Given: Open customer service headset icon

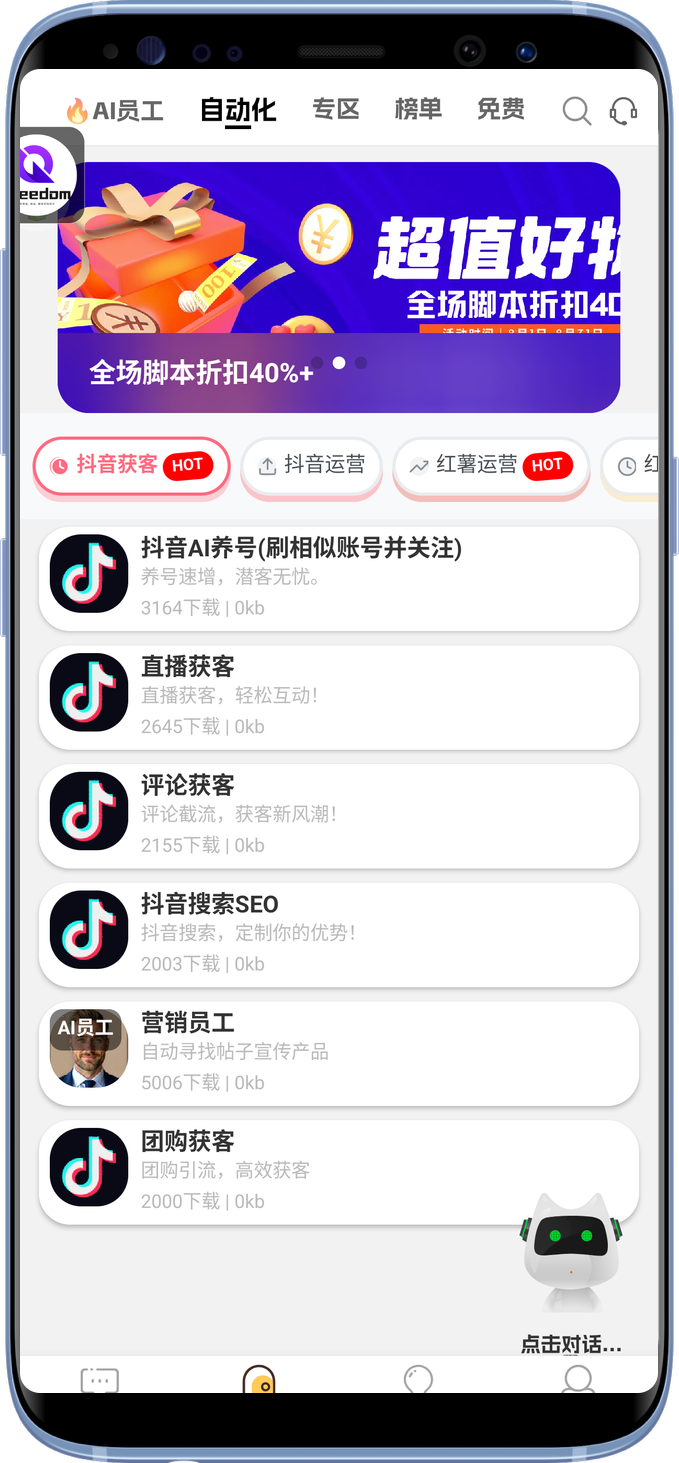Looking at the screenshot, I should (x=624, y=110).
